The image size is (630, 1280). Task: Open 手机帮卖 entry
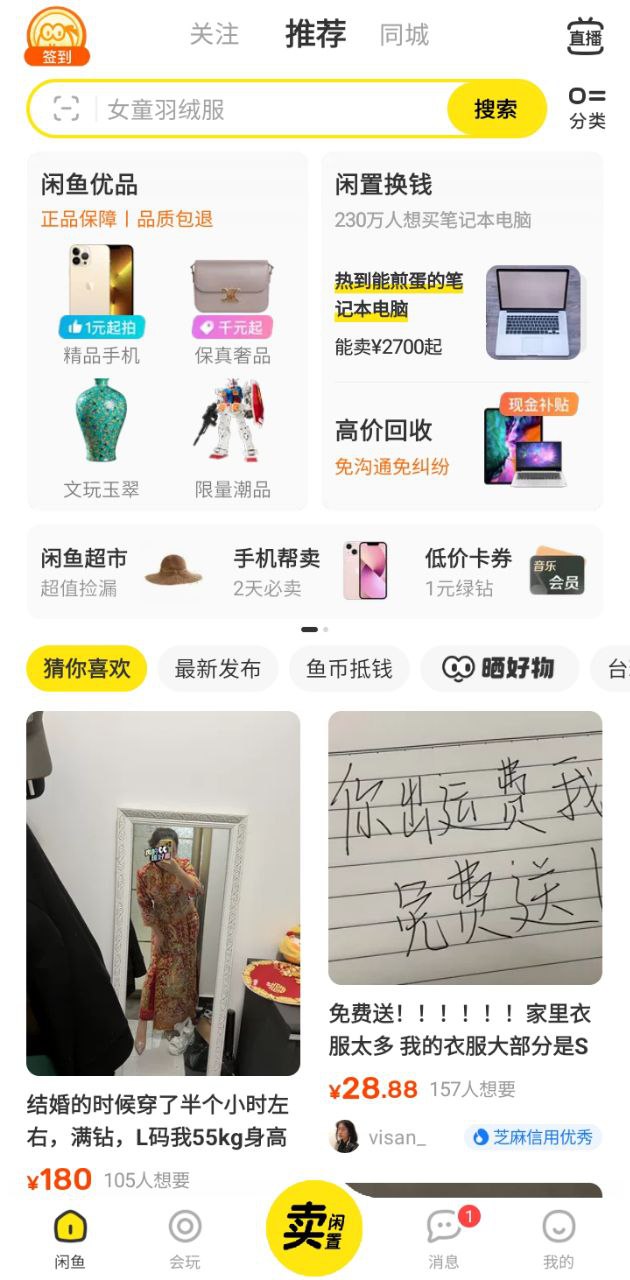tap(310, 572)
